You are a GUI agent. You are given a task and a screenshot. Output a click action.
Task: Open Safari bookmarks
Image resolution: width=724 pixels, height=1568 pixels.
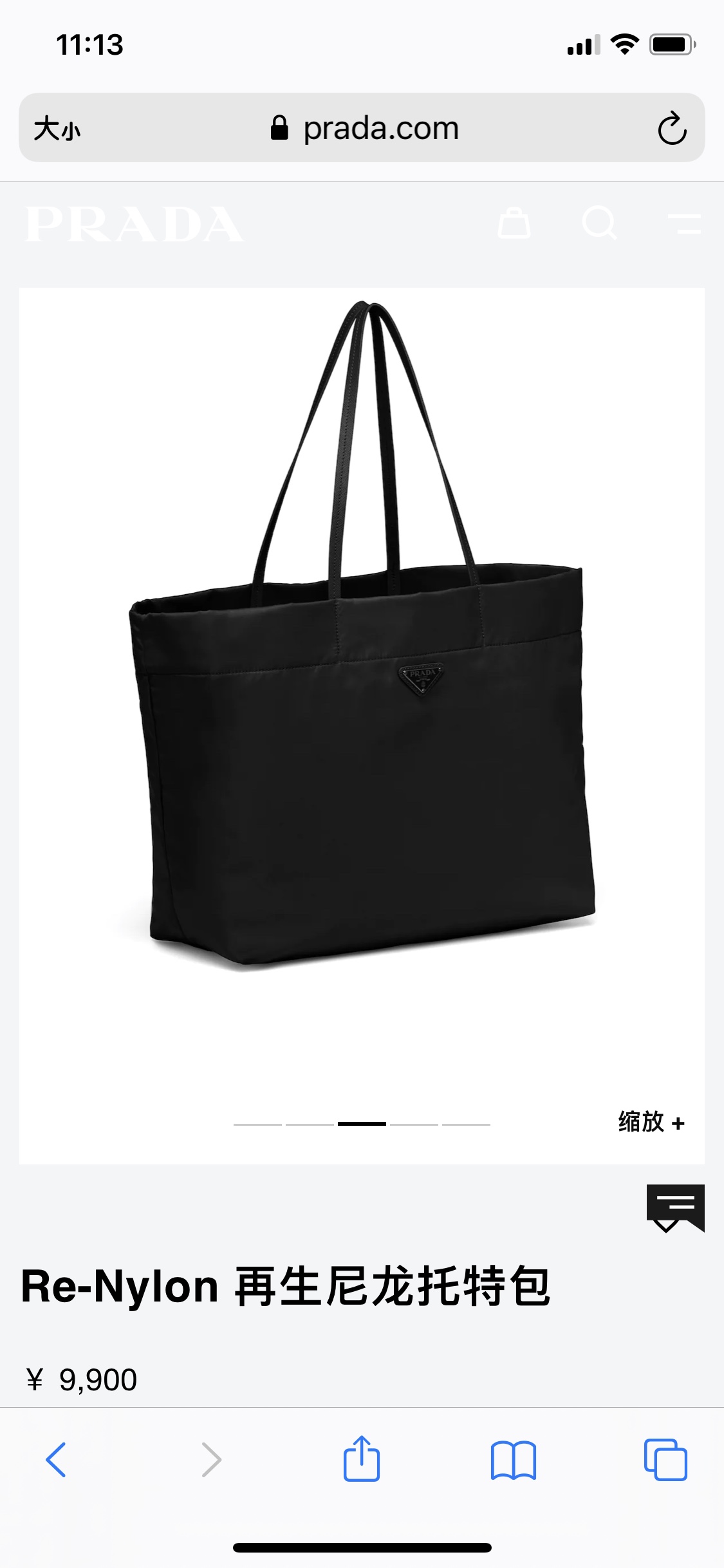[514, 1460]
